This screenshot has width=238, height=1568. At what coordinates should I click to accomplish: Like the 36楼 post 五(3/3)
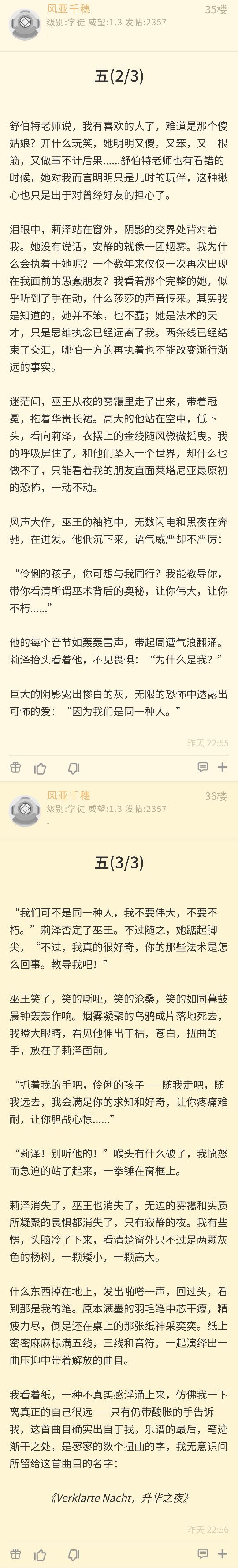coord(40,1554)
